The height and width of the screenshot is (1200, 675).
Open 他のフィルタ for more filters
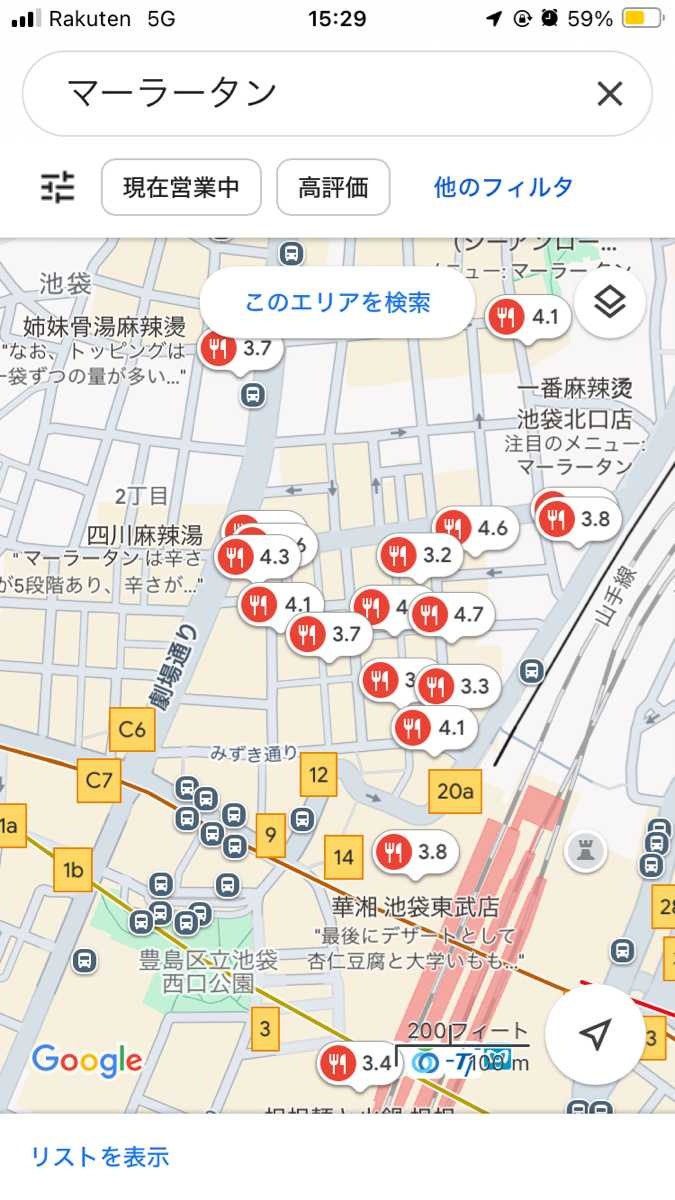pos(503,187)
